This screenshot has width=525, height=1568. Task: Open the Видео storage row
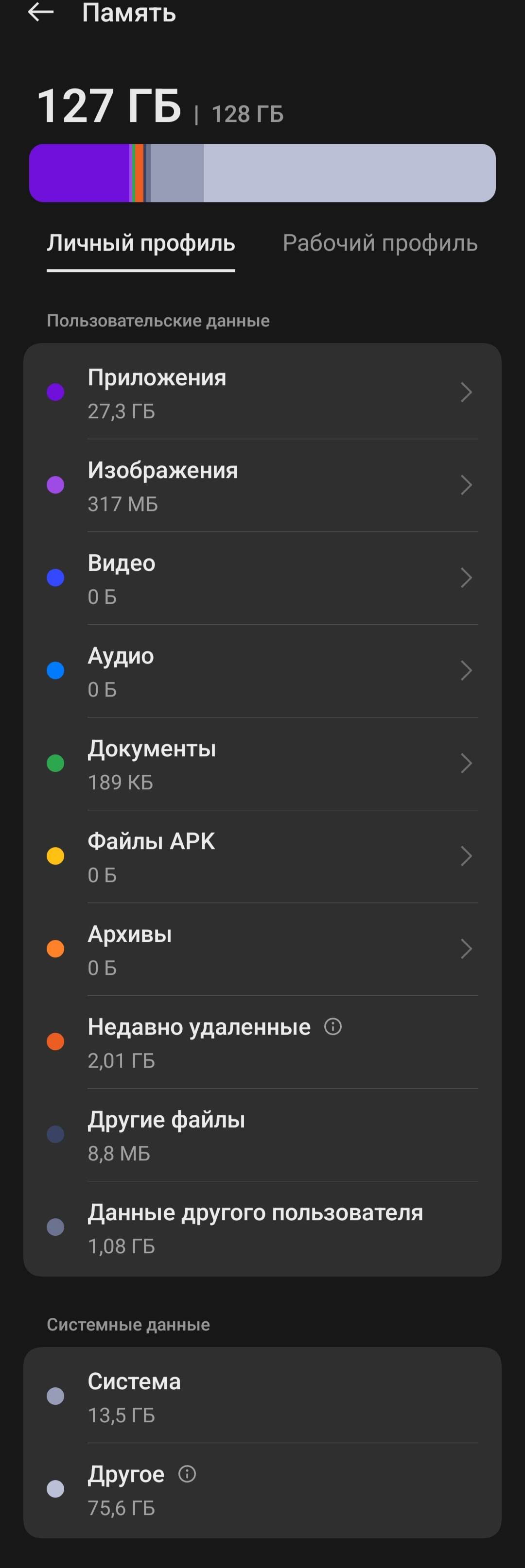coord(262,578)
